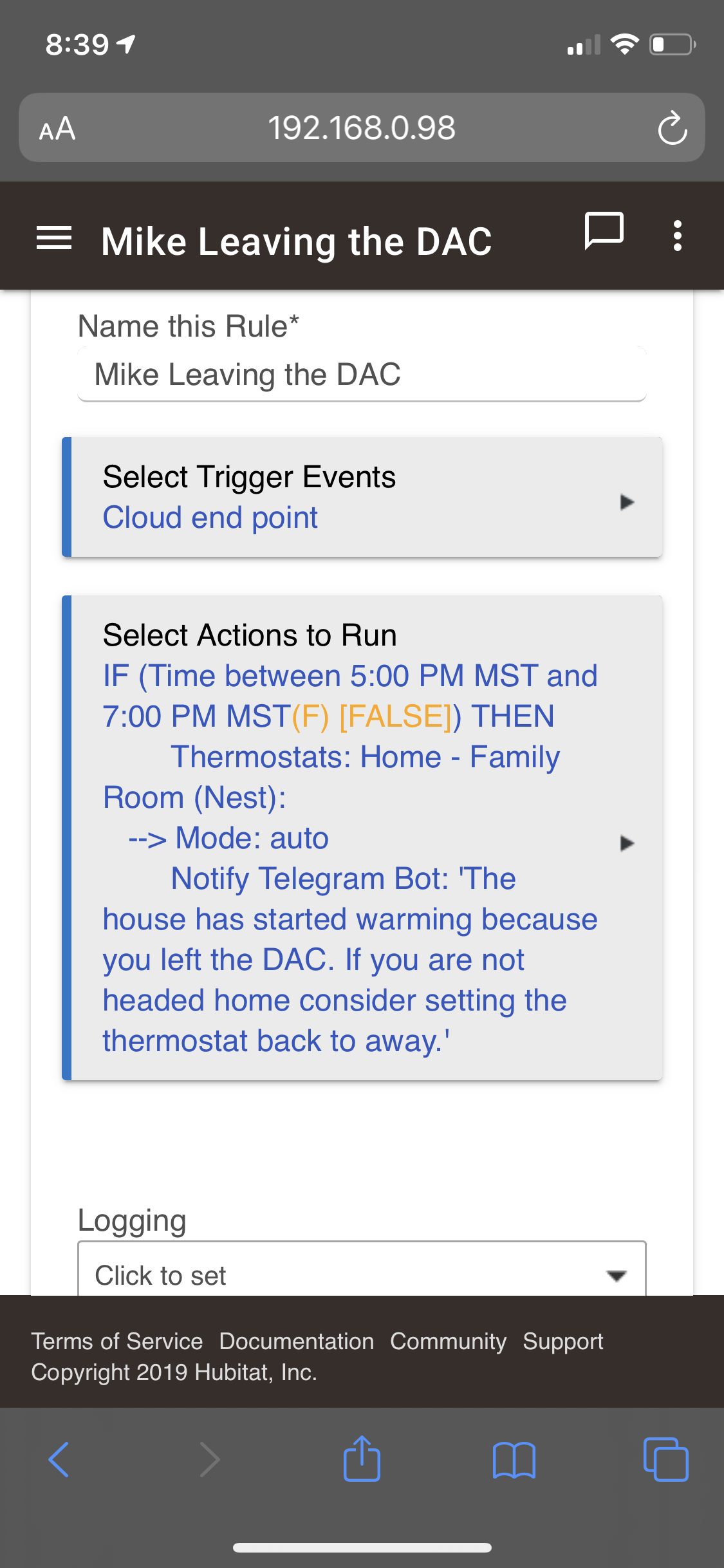
Task: Open the chat bubble icon in header
Action: (x=604, y=230)
